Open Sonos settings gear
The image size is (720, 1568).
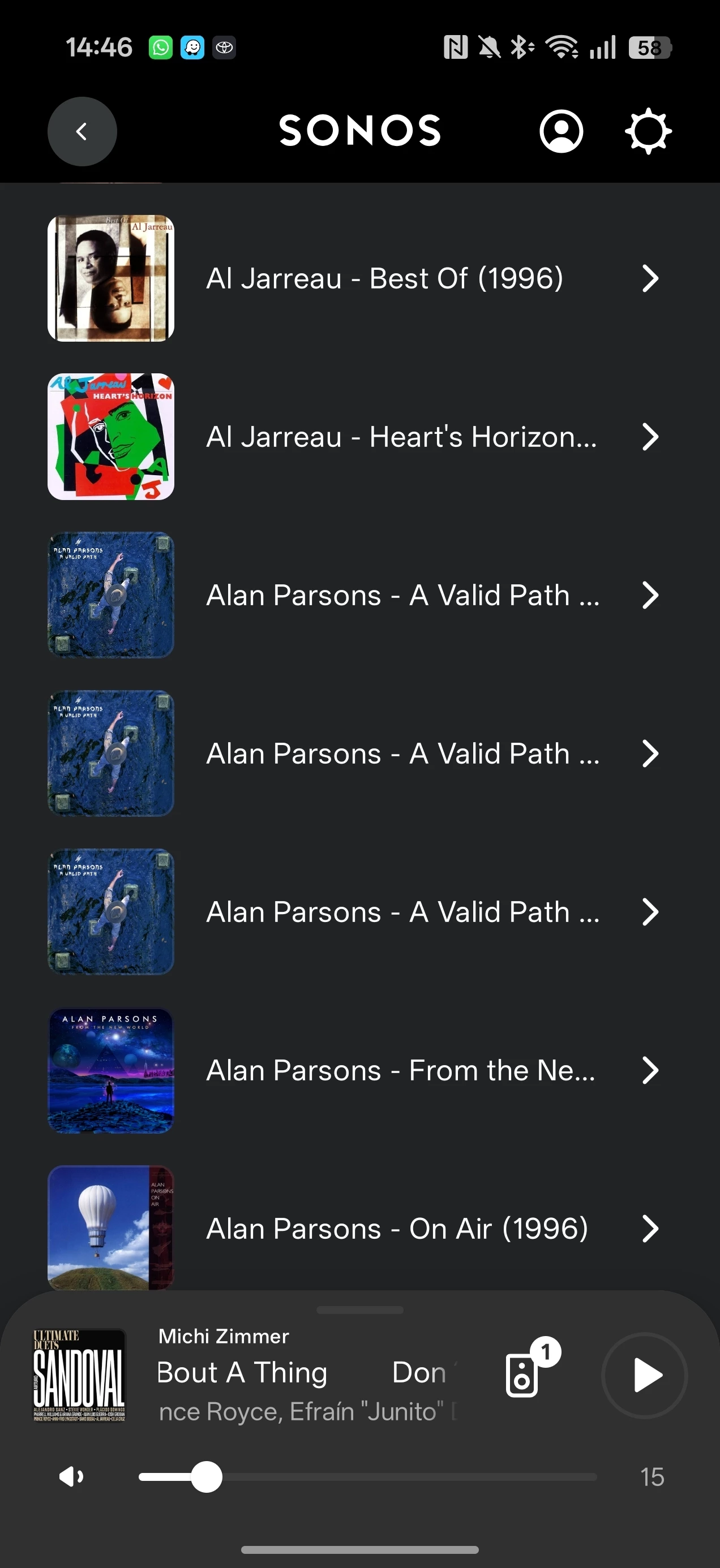pyautogui.click(x=648, y=131)
